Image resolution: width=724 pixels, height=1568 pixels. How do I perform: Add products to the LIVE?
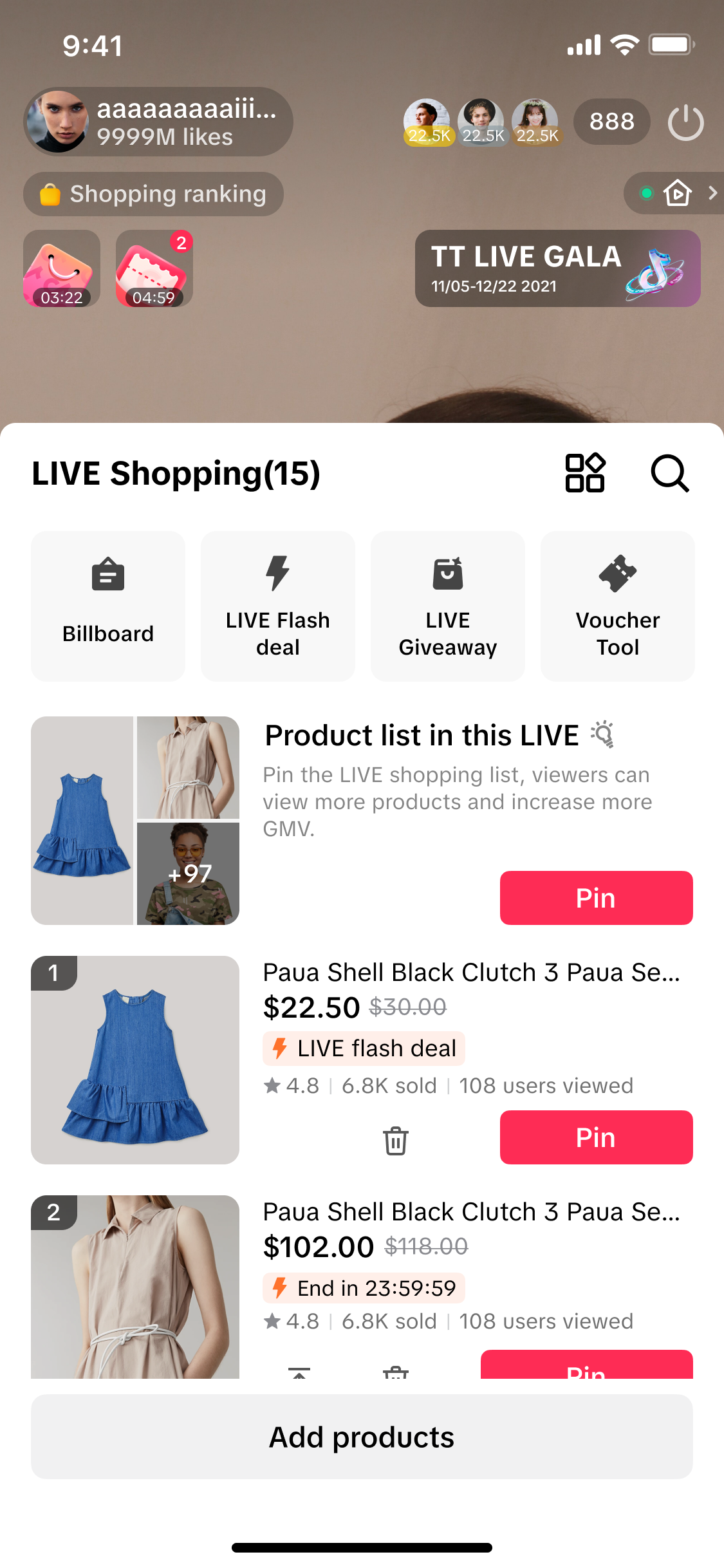click(x=362, y=1437)
